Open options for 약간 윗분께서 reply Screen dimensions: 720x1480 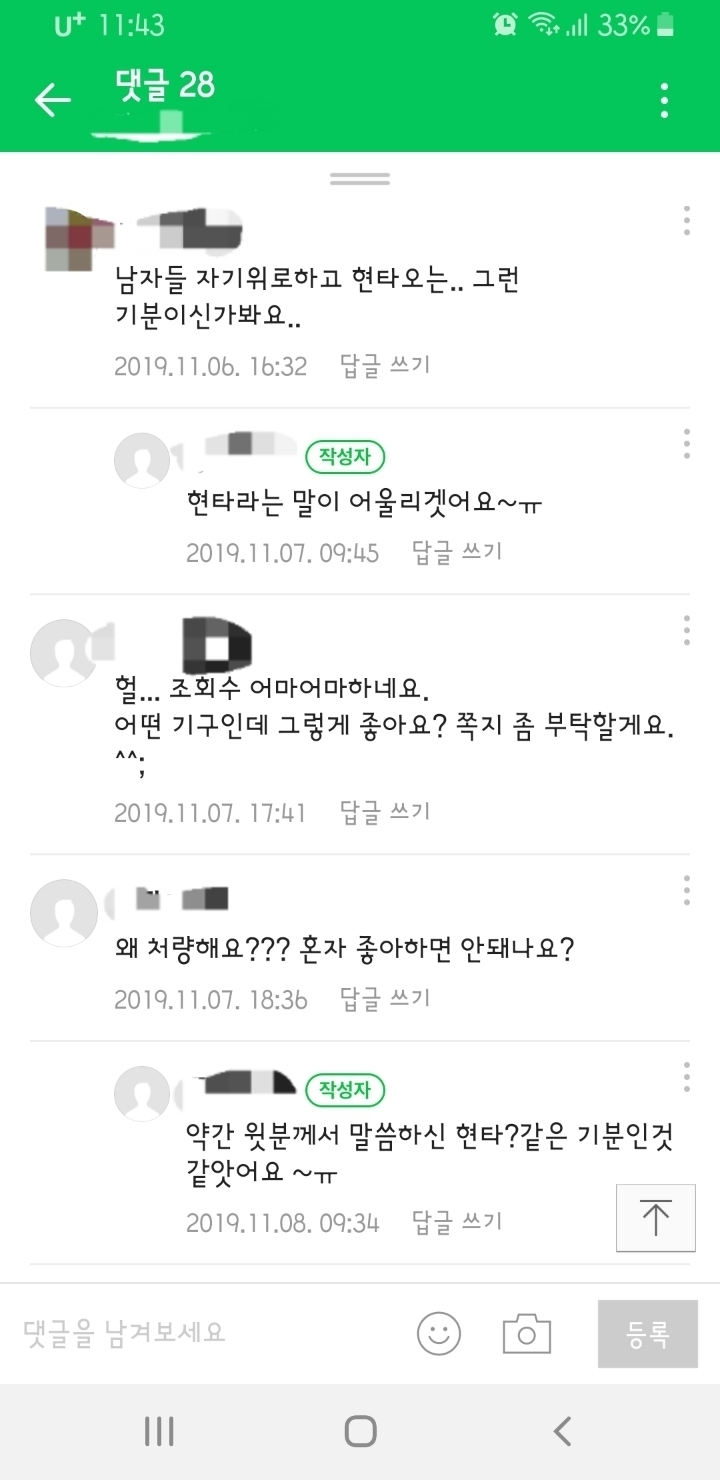click(x=686, y=1077)
